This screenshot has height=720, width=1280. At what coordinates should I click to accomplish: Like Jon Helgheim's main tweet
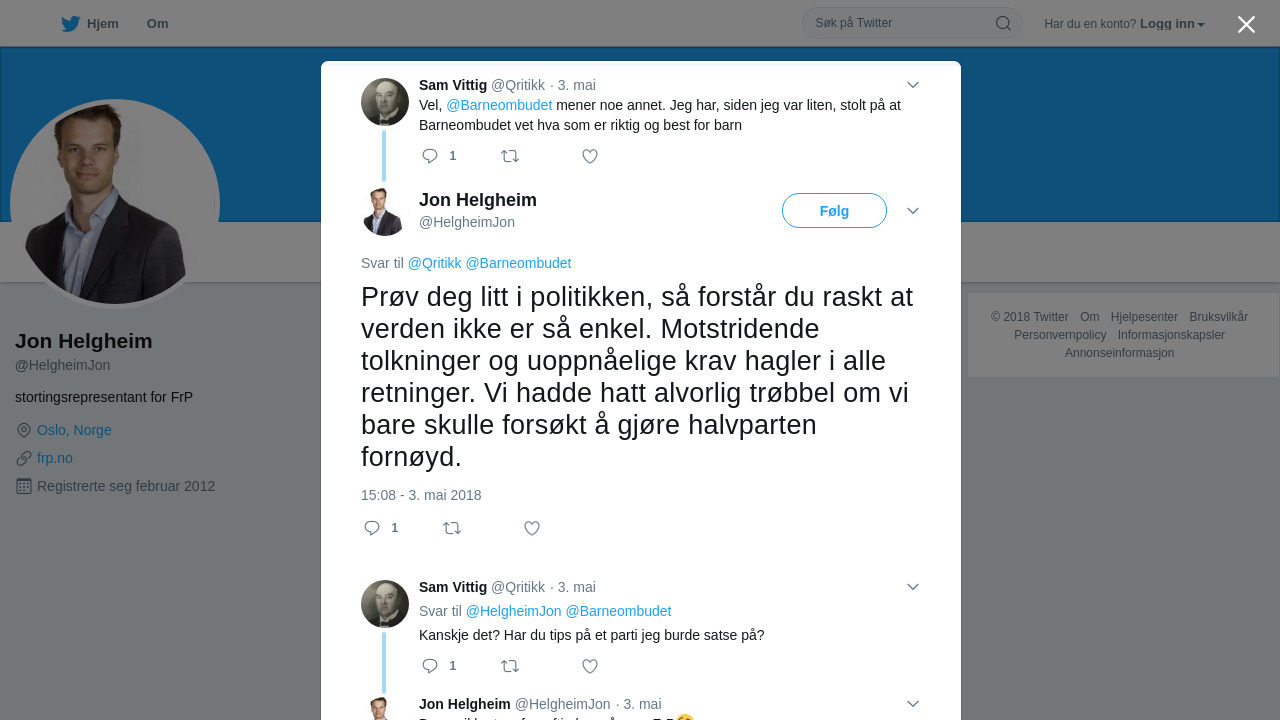pyautogui.click(x=532, y=528)
